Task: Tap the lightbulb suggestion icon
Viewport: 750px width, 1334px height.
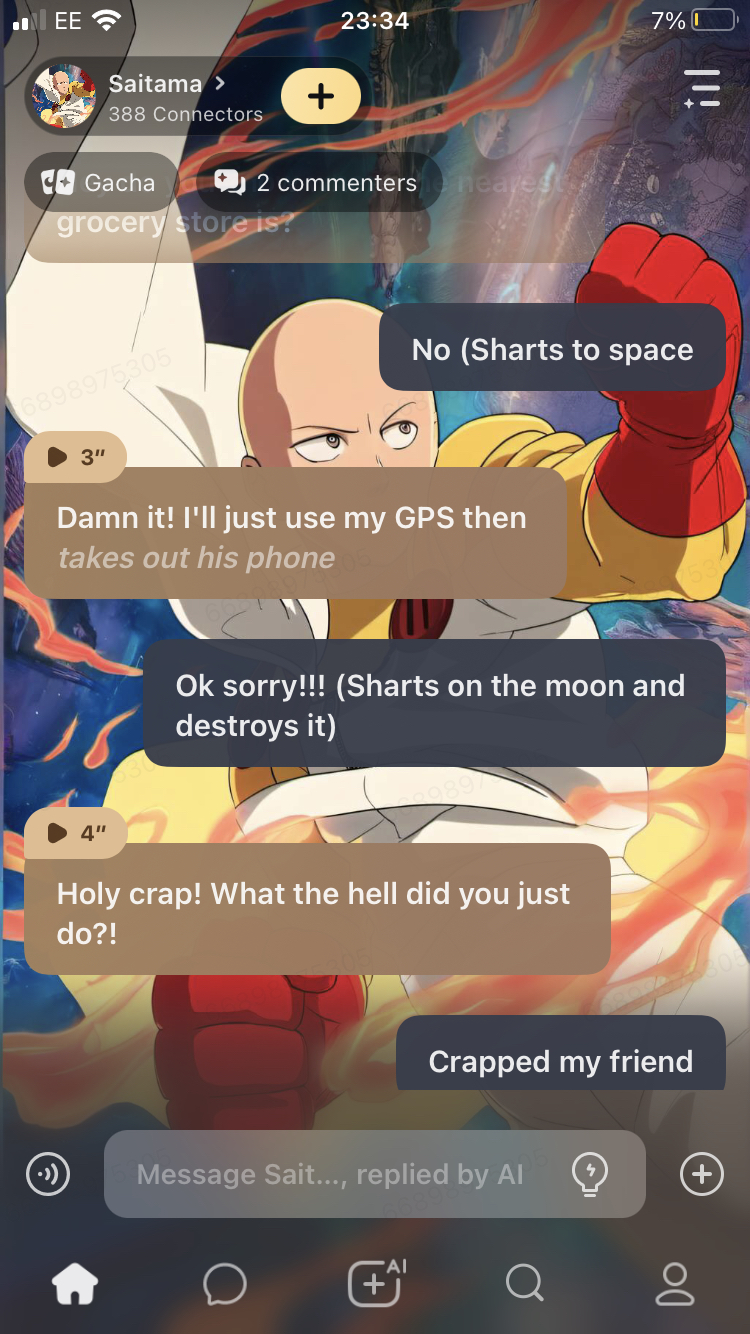Action: [x=590, y=1173]
